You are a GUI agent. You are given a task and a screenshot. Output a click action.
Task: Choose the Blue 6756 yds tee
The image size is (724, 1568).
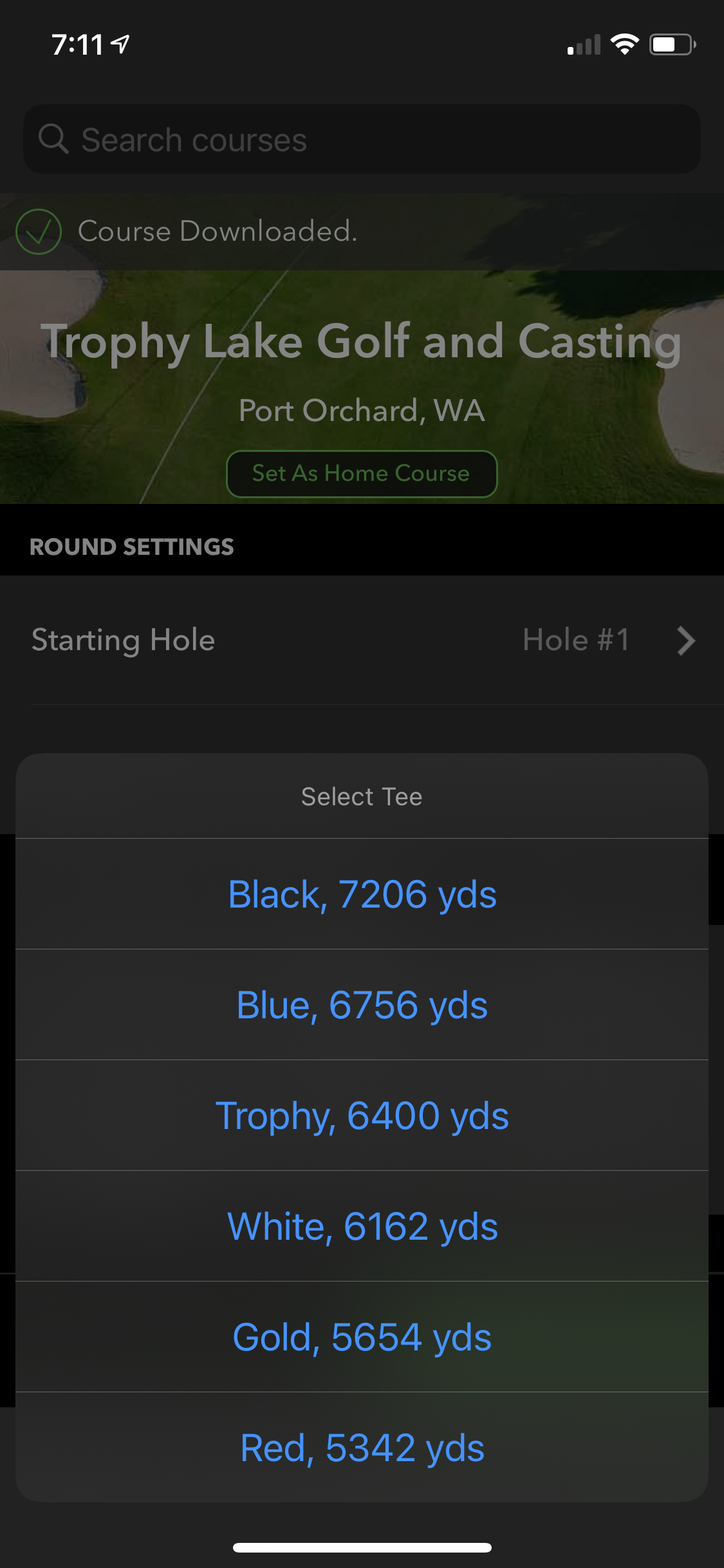[x=362, y=1005]
